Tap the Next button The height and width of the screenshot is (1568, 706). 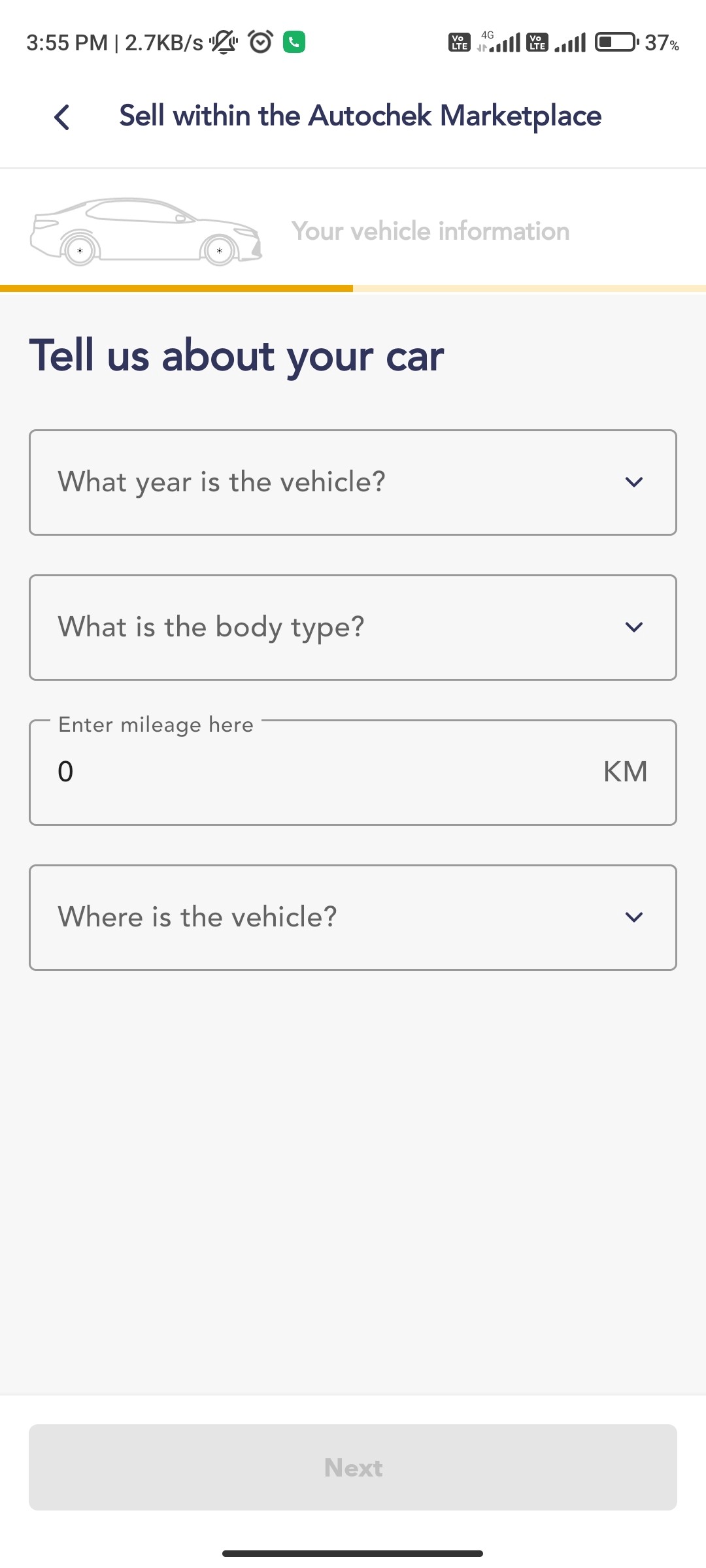353,1467
